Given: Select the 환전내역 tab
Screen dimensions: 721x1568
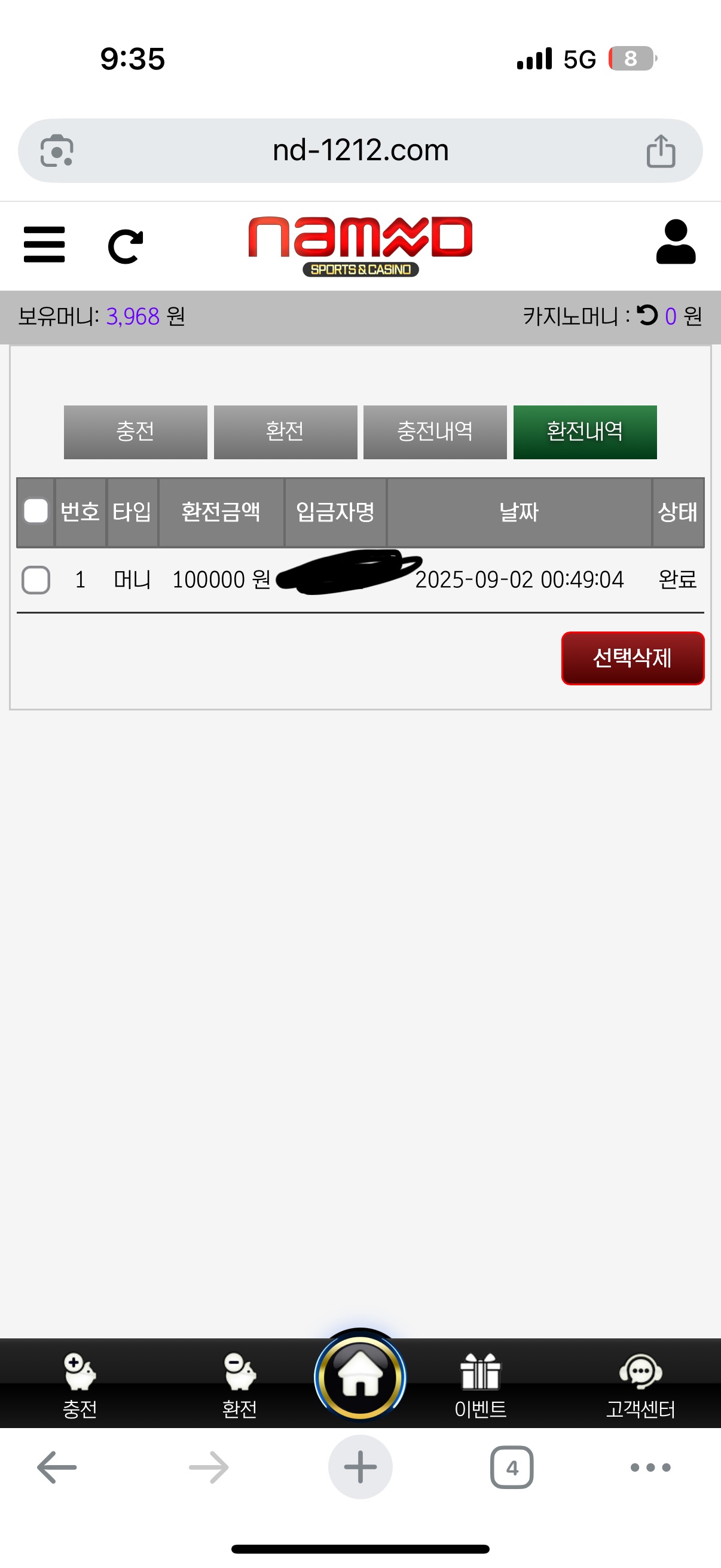Looking at the screenshot, I should (585, 432).
